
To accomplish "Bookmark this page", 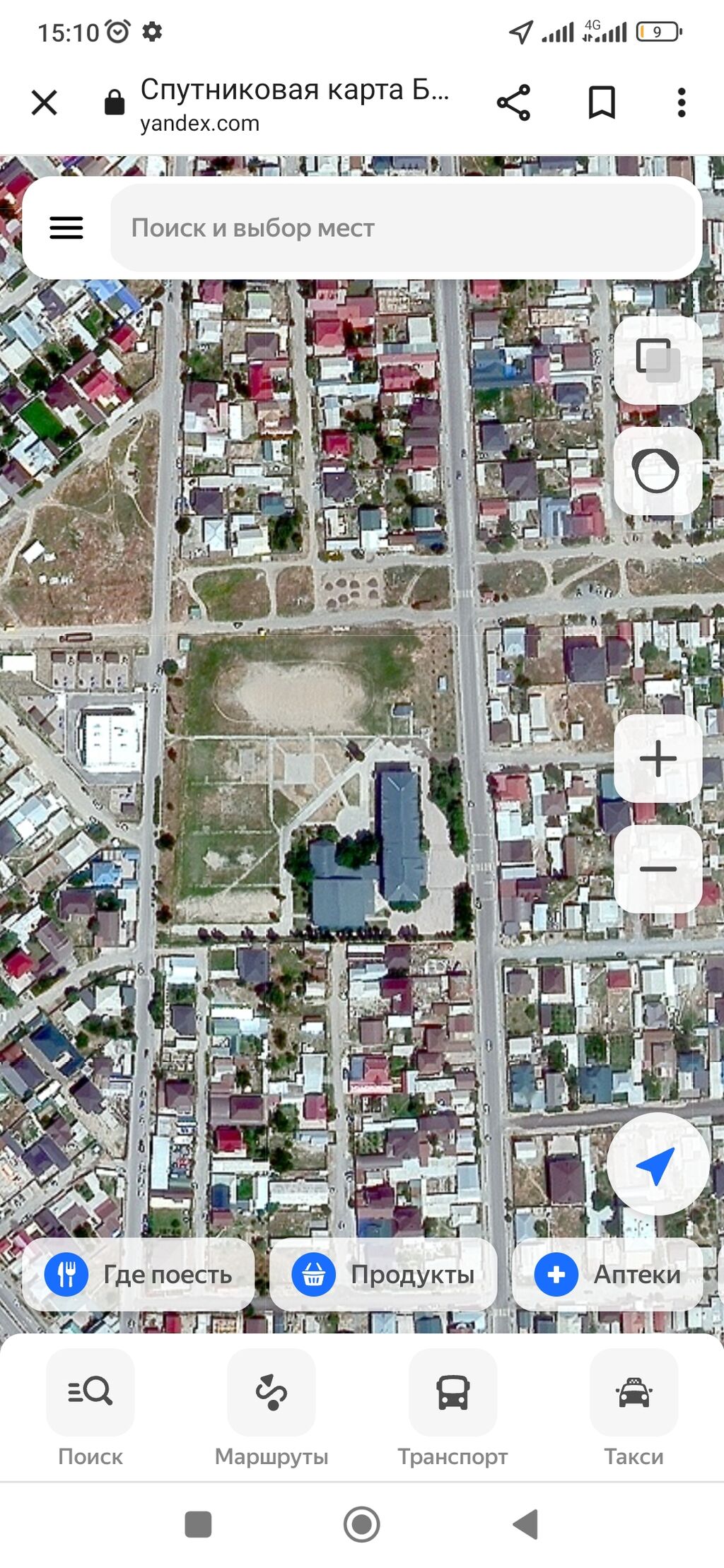I will (602, 103).
